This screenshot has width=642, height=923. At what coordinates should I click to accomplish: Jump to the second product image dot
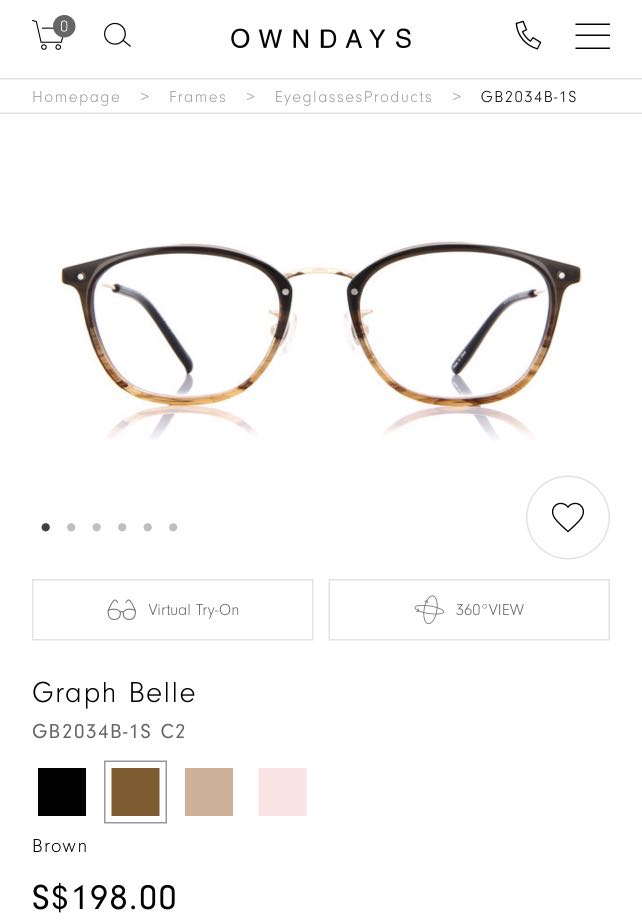[x=71, y=527]
